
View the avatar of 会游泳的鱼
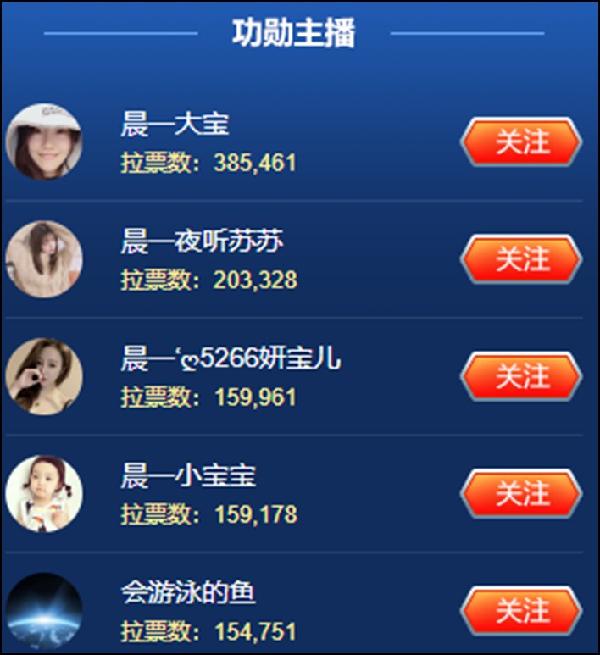coord(44,610)
